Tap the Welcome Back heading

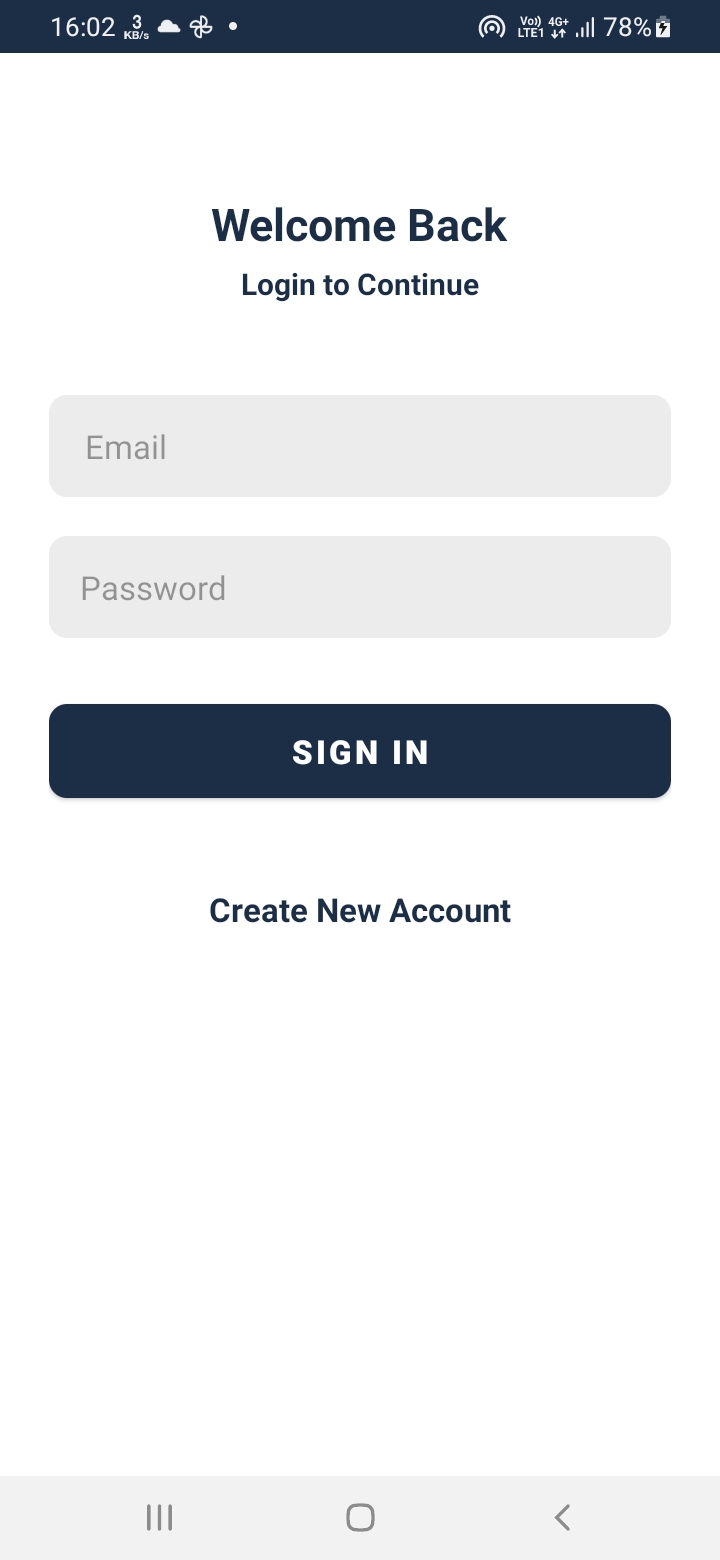[x=359, y=225]
